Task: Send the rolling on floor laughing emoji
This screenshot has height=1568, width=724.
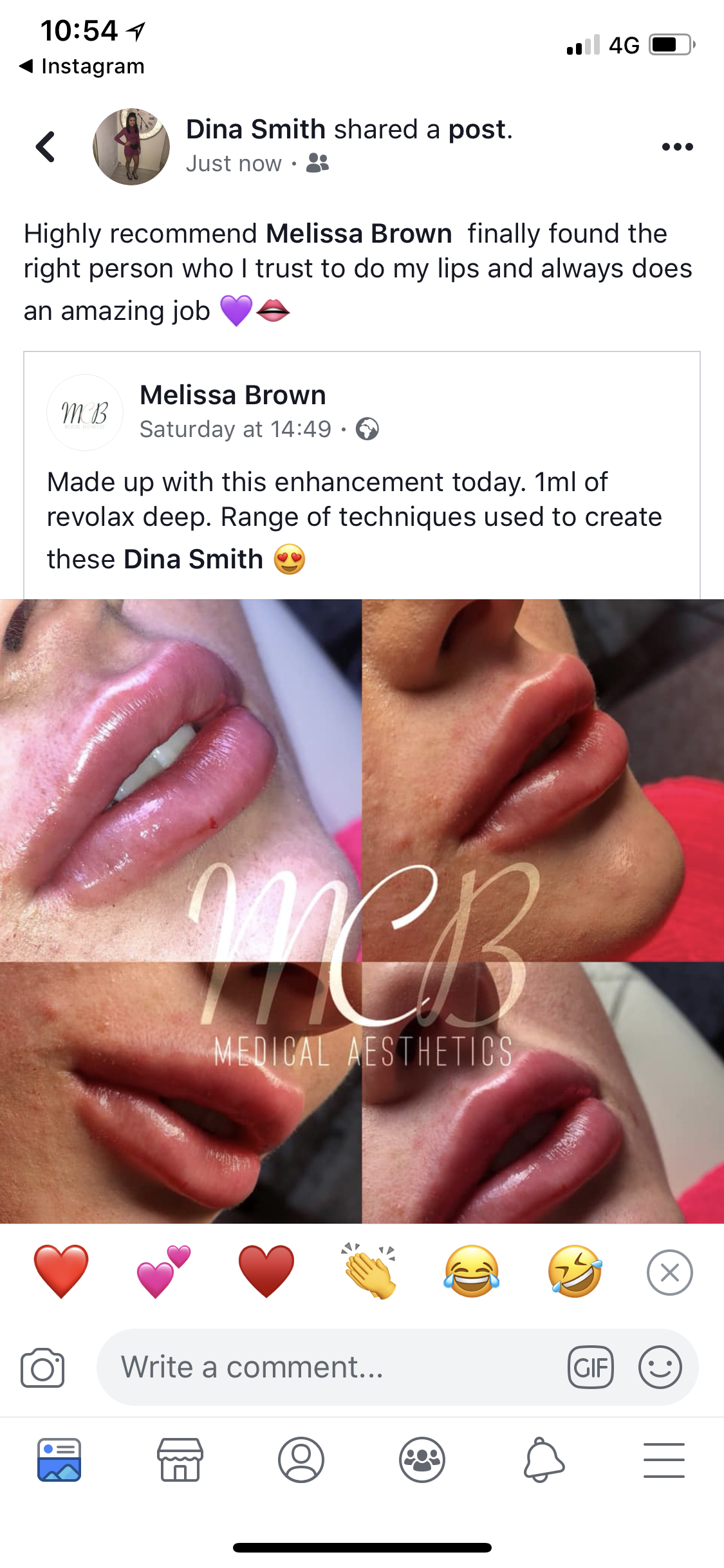Action: point(575,1271)
